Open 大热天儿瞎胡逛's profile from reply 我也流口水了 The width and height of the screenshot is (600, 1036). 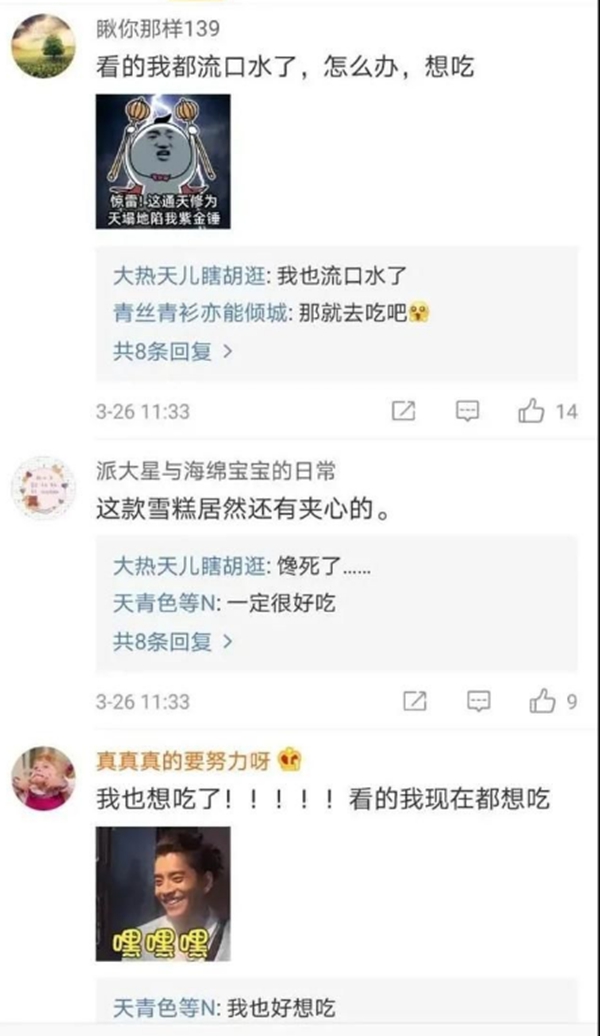[189, 275]
